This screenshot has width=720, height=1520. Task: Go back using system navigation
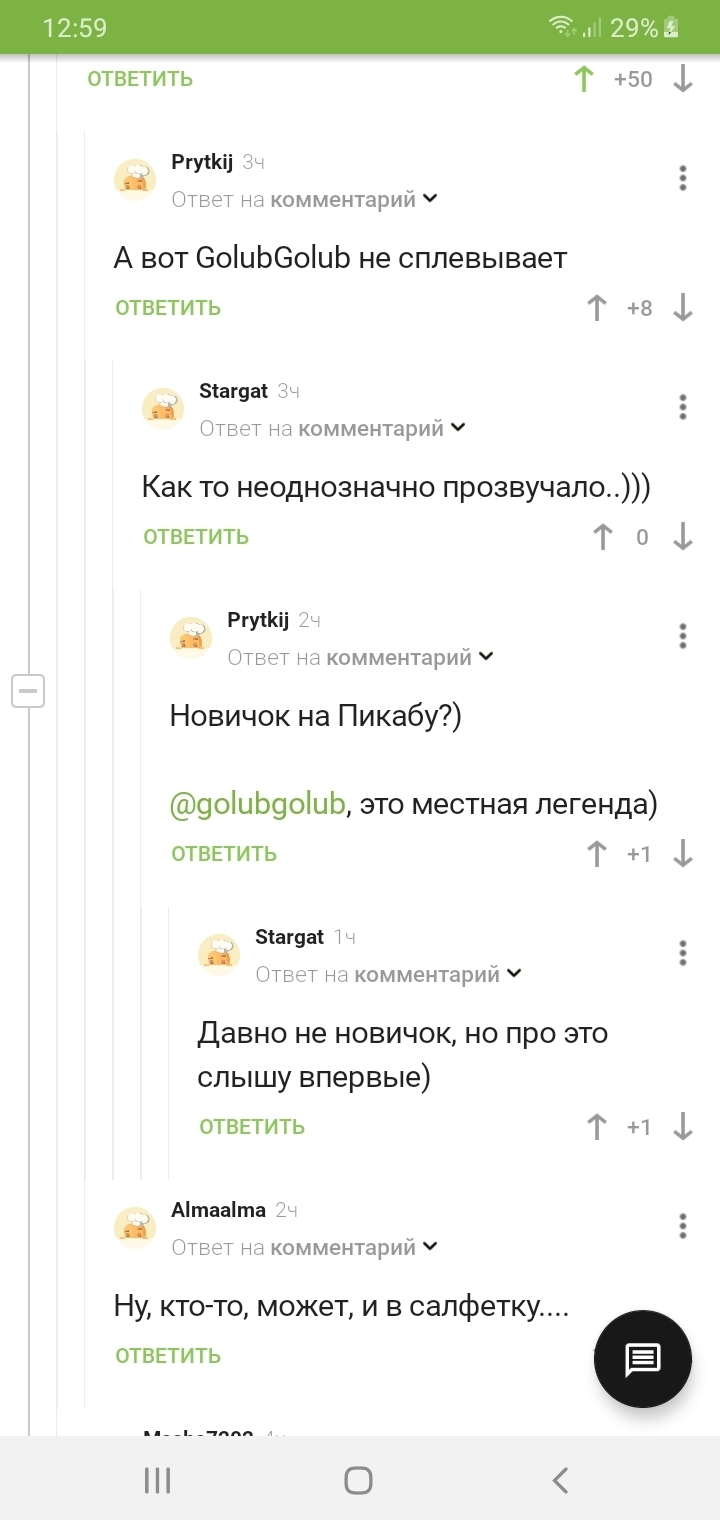click(560, 1480)
